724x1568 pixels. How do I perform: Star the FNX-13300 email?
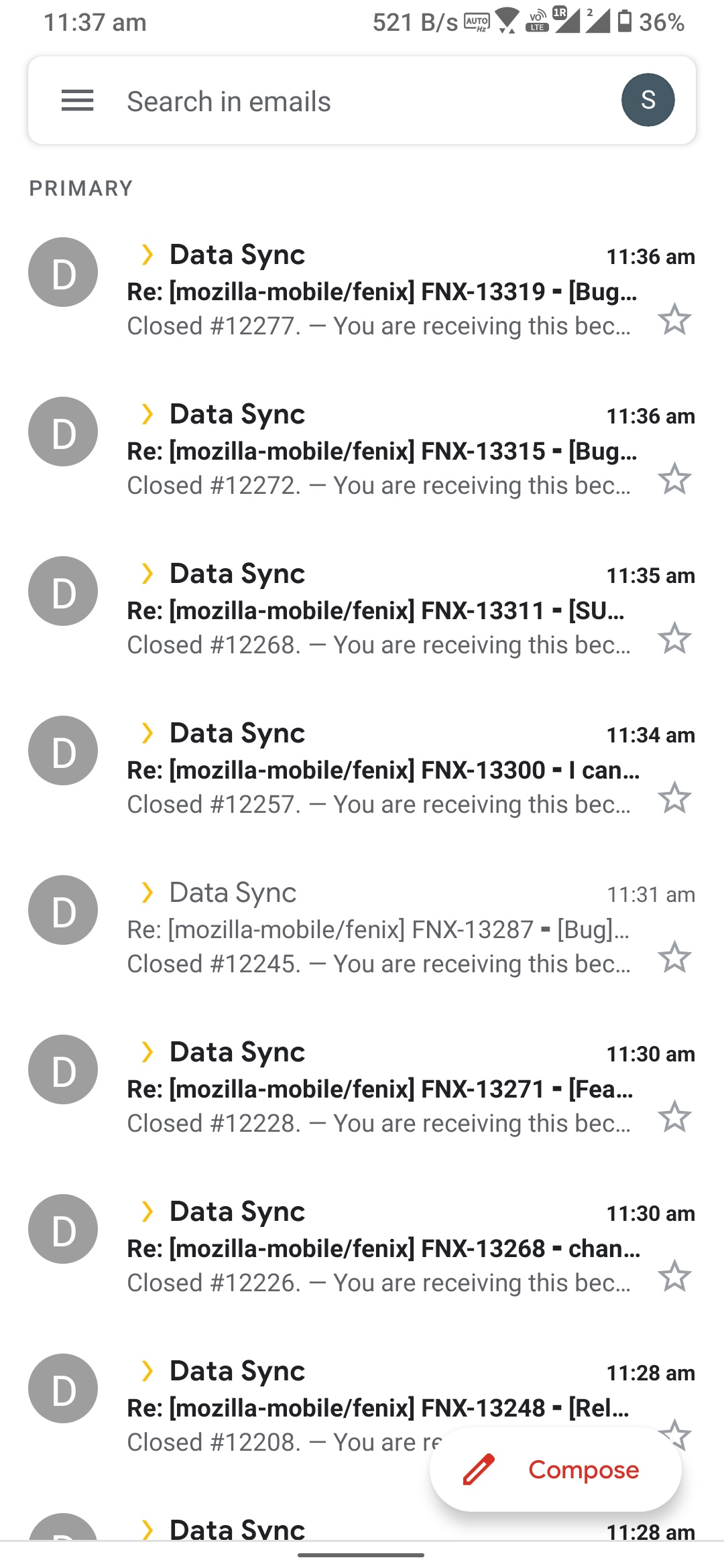(674, 798)
